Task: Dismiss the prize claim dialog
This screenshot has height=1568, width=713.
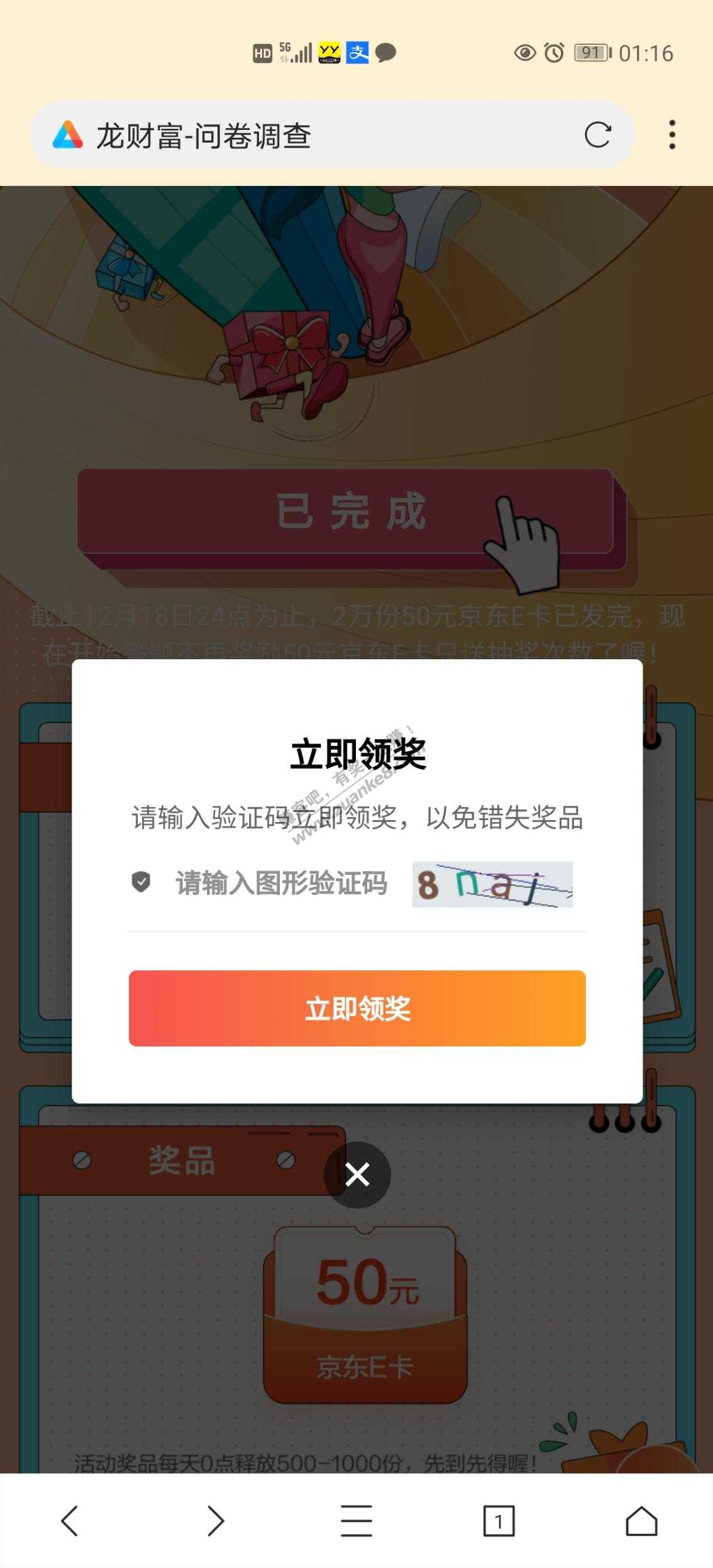Action: (x=357, y=1174)
